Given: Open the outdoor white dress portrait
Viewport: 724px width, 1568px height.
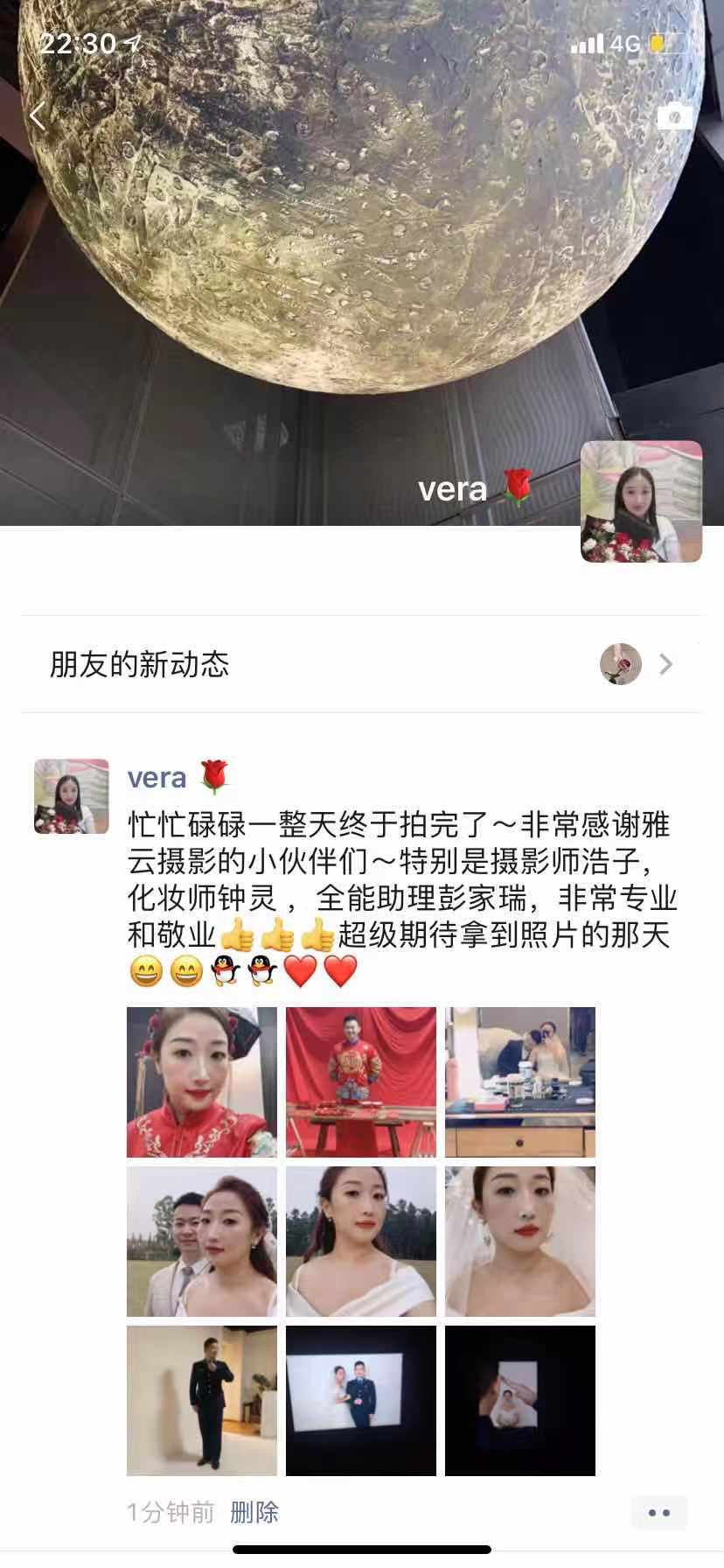Looking at the screenshot, I should pos(361,1242).
